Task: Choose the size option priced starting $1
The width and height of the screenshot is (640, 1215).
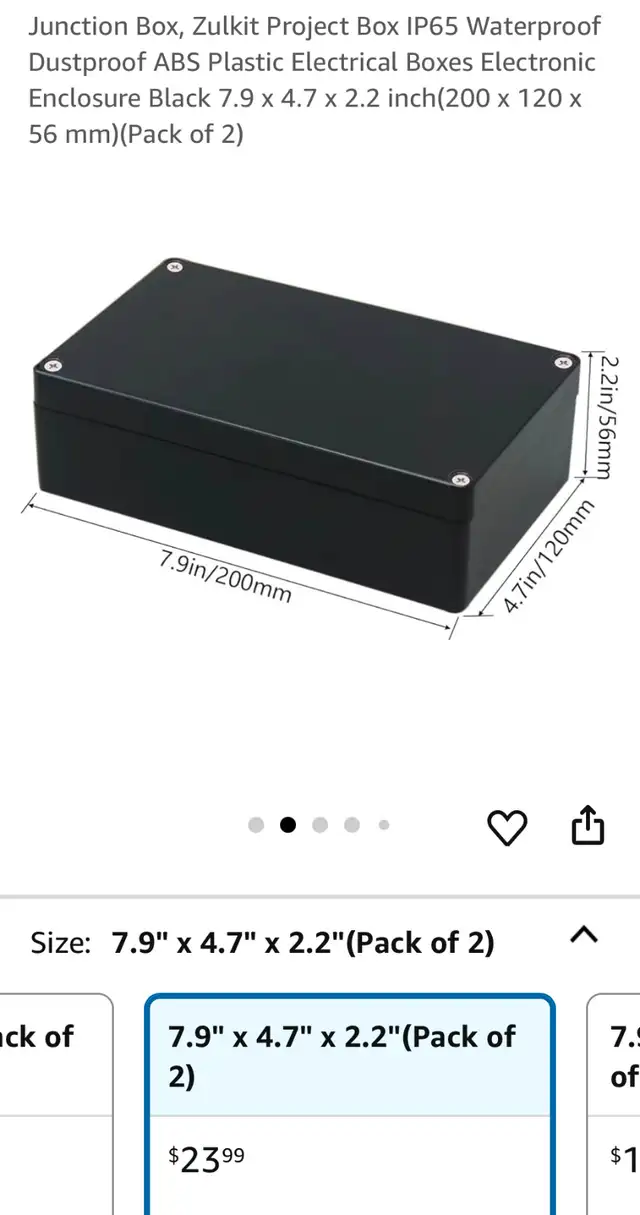Action: tap(613, 1104)
